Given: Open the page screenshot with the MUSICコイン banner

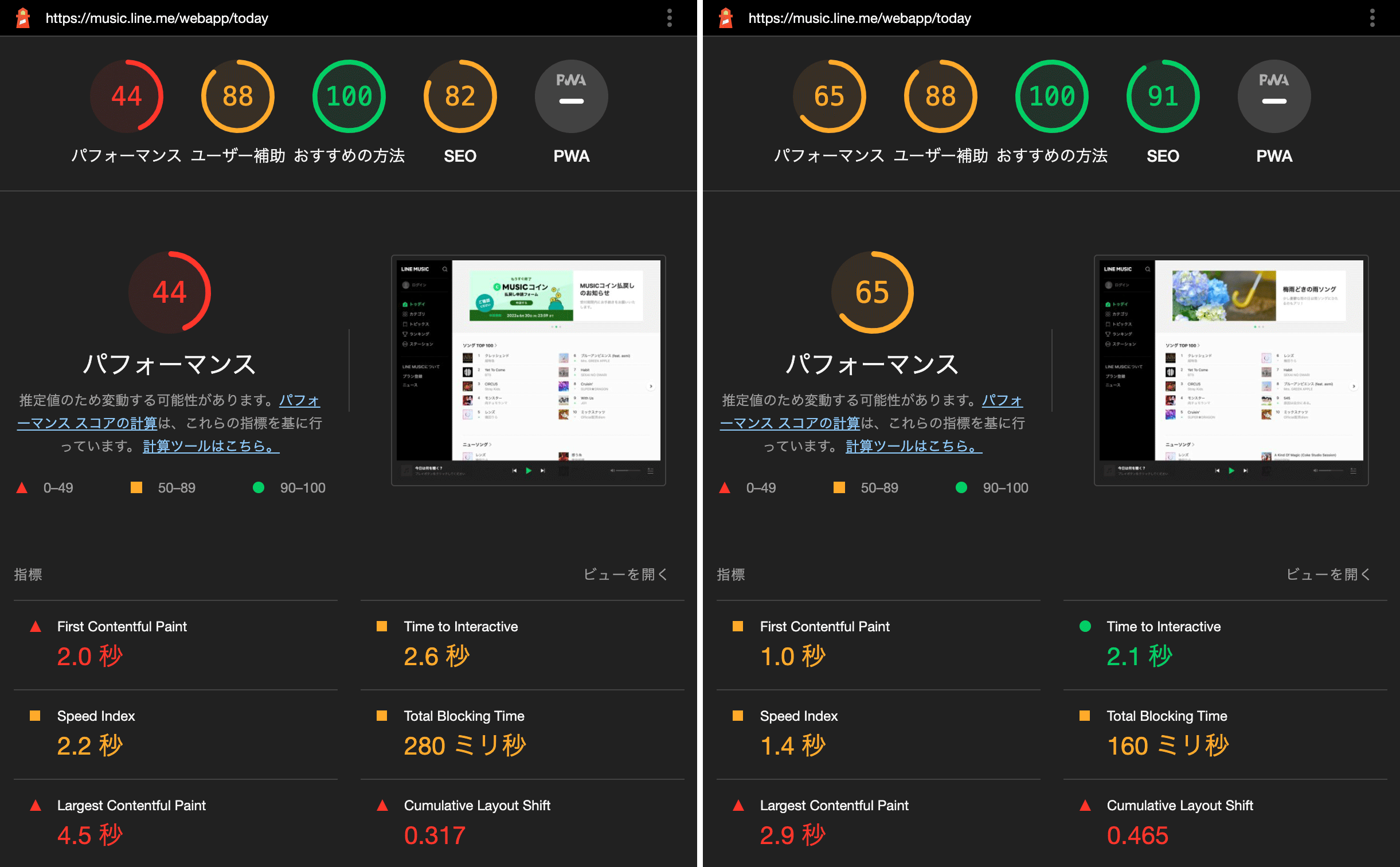Looking at the screenshot, I should 528,370.
